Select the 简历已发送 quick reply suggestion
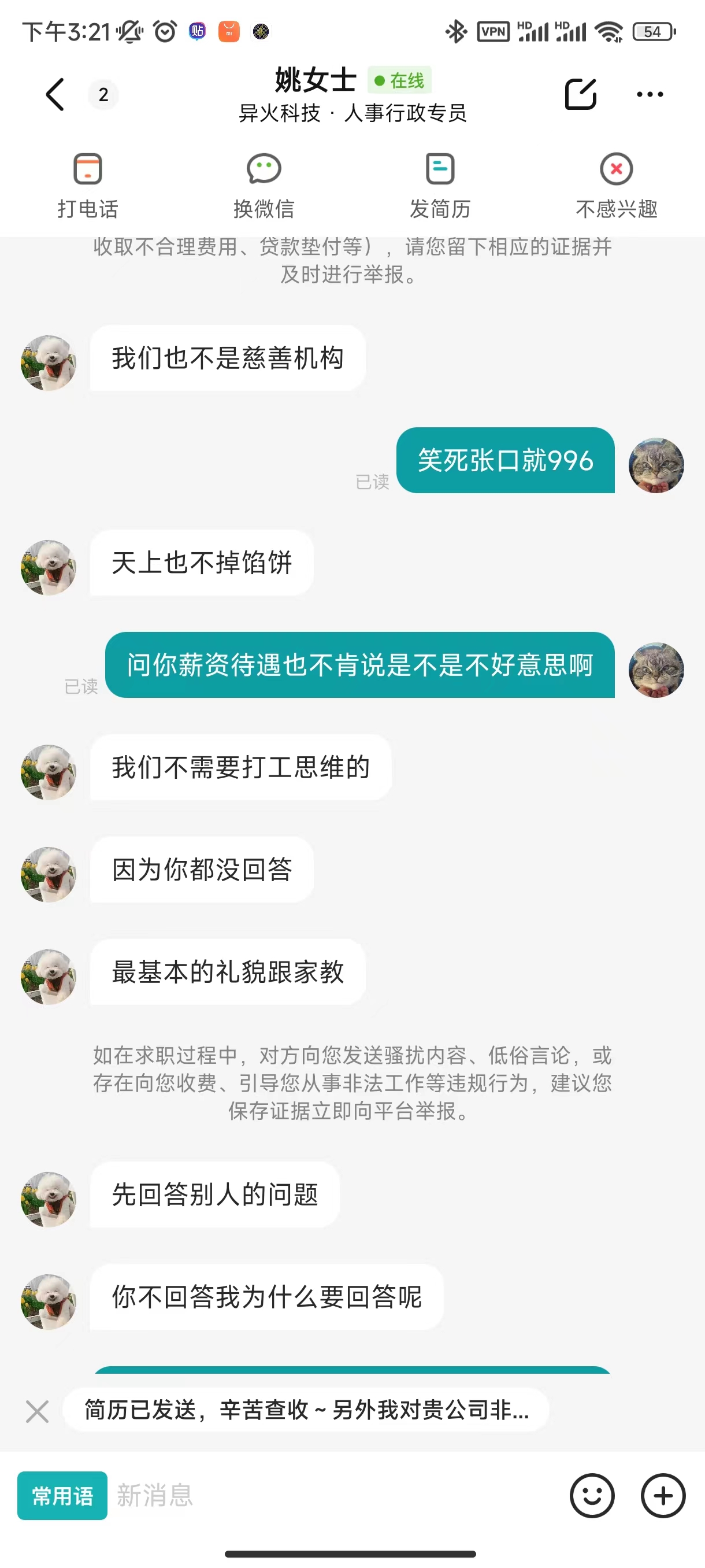Screen dimensions: 705x1568 coord(307,1410)
